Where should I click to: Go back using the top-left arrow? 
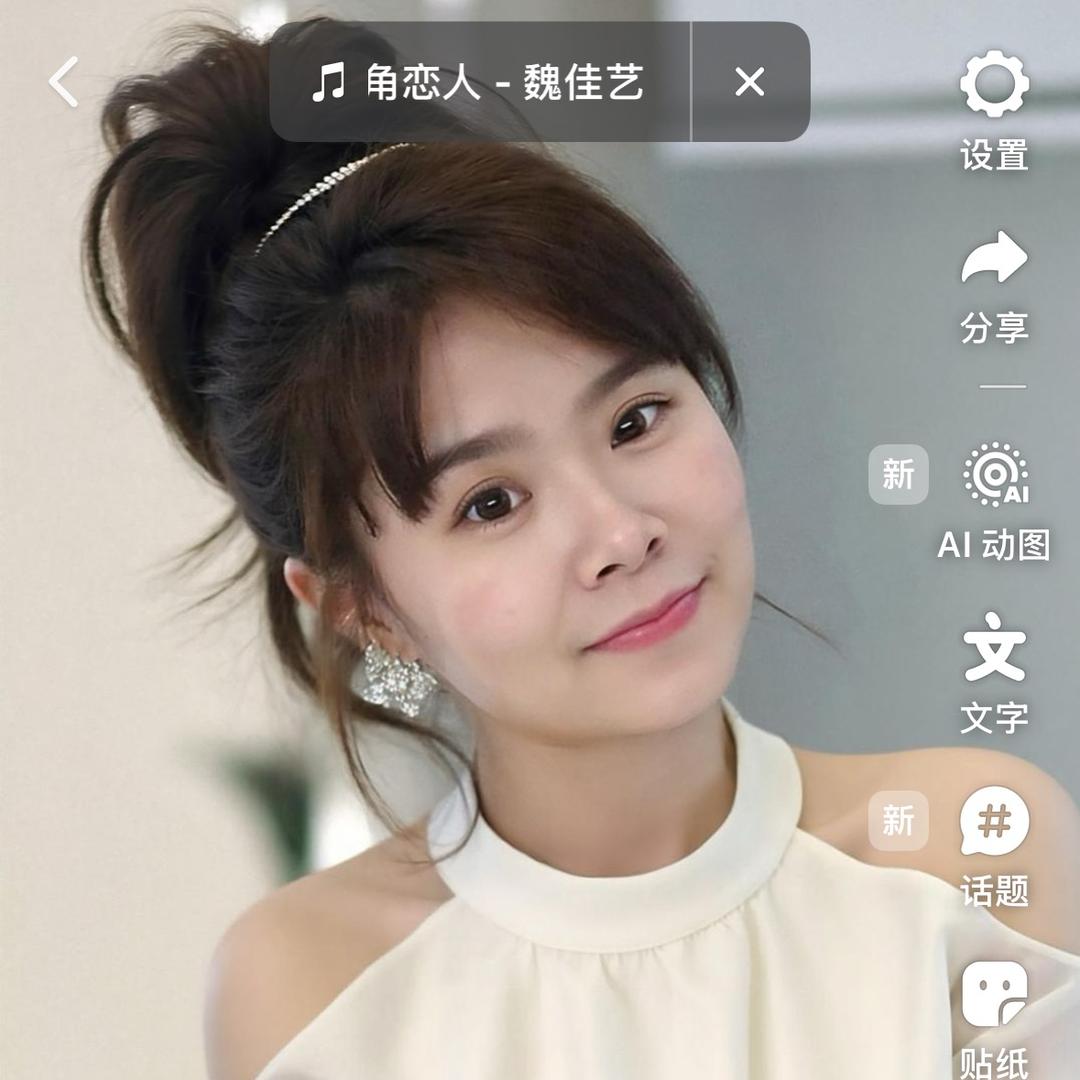64,82
